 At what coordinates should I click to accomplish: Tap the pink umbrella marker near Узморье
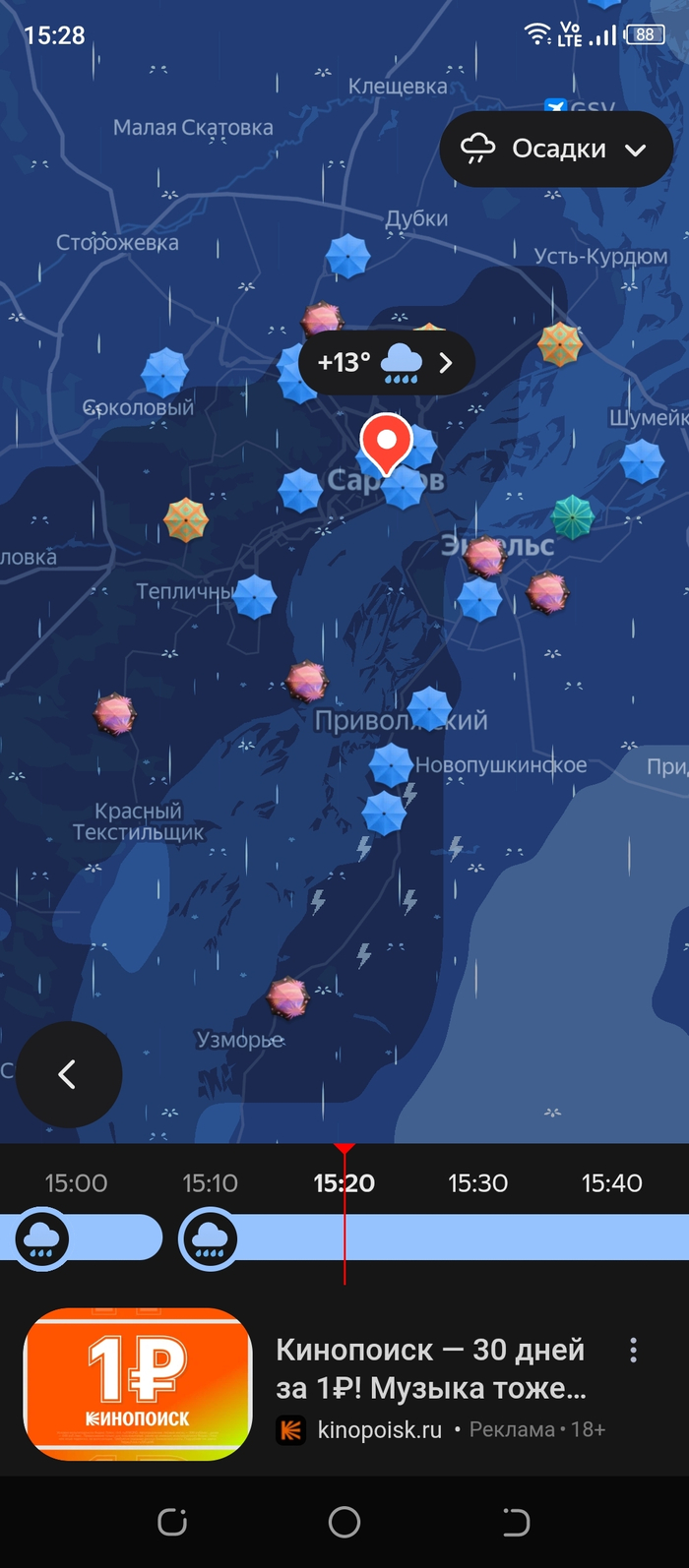(x=288, y=997)
